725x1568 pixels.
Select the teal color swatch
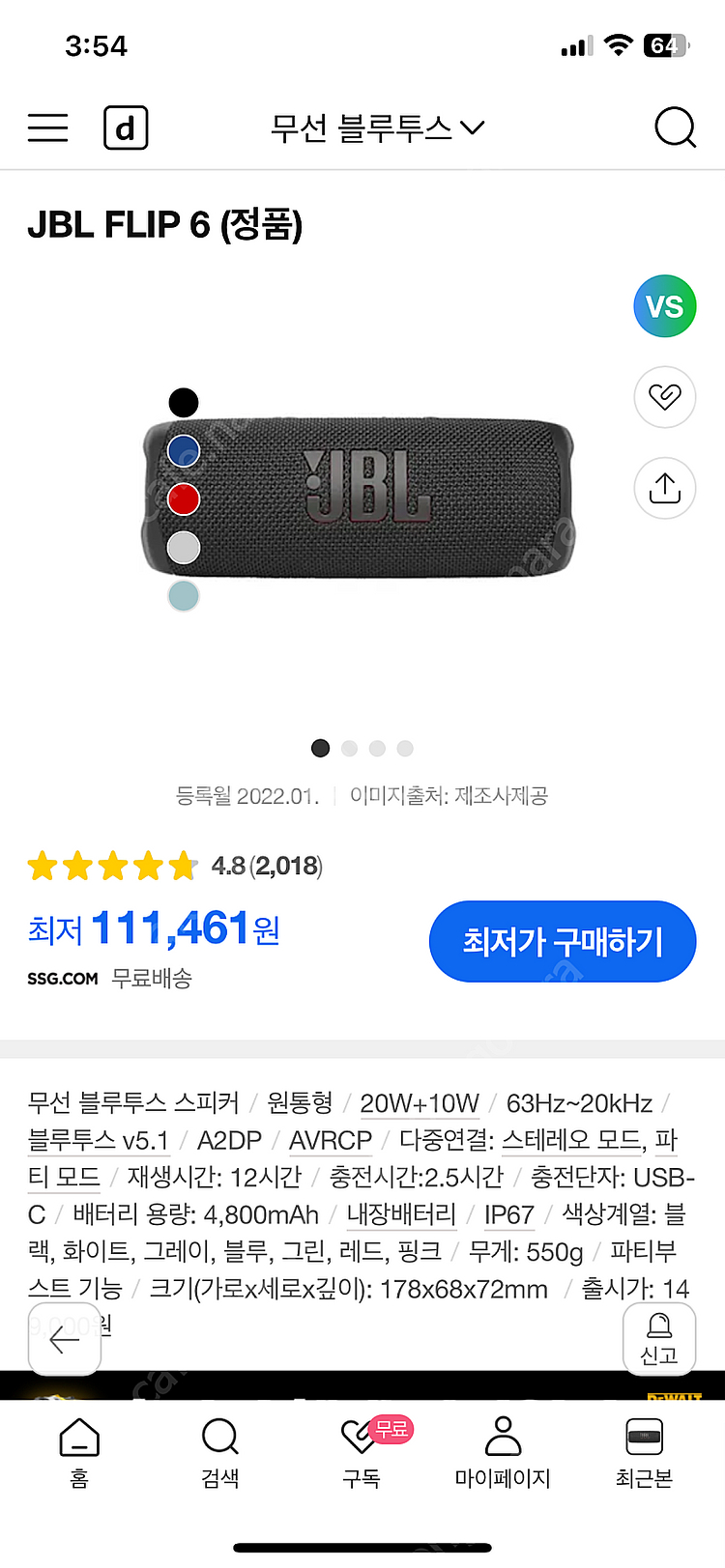pos(184,596)
